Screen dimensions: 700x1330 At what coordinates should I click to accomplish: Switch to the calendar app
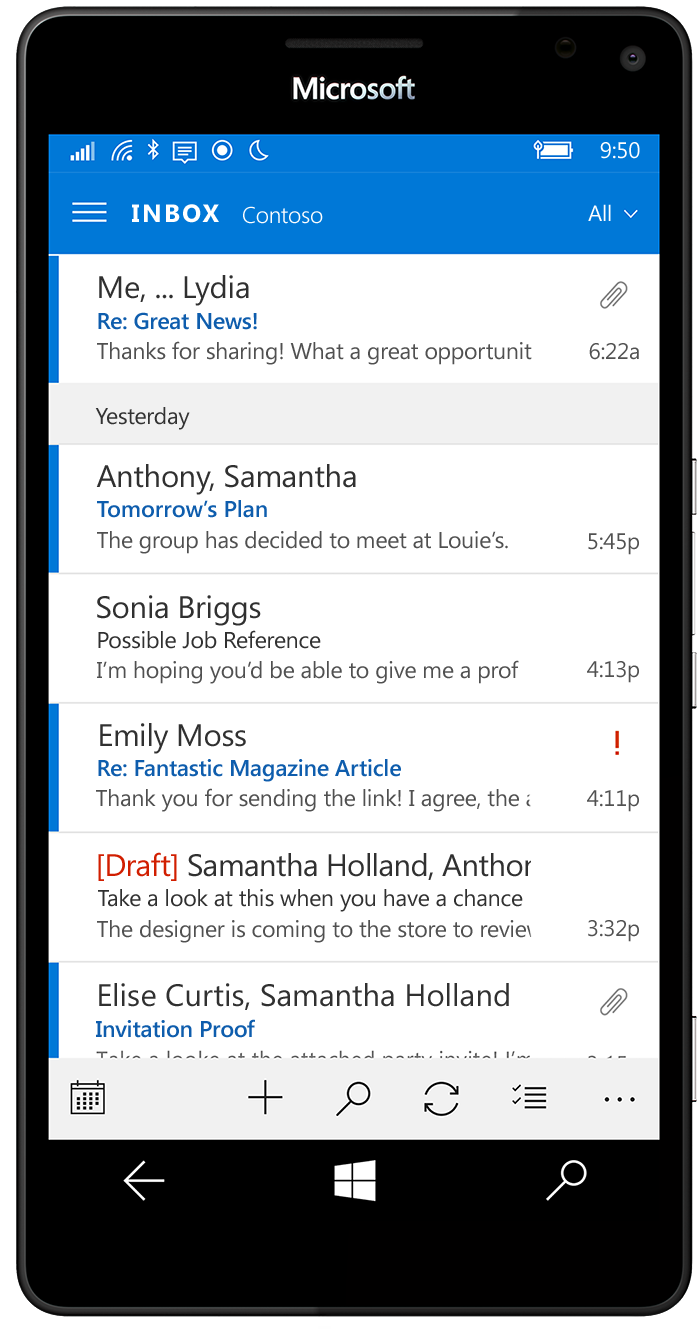(x=88, y=1099)
